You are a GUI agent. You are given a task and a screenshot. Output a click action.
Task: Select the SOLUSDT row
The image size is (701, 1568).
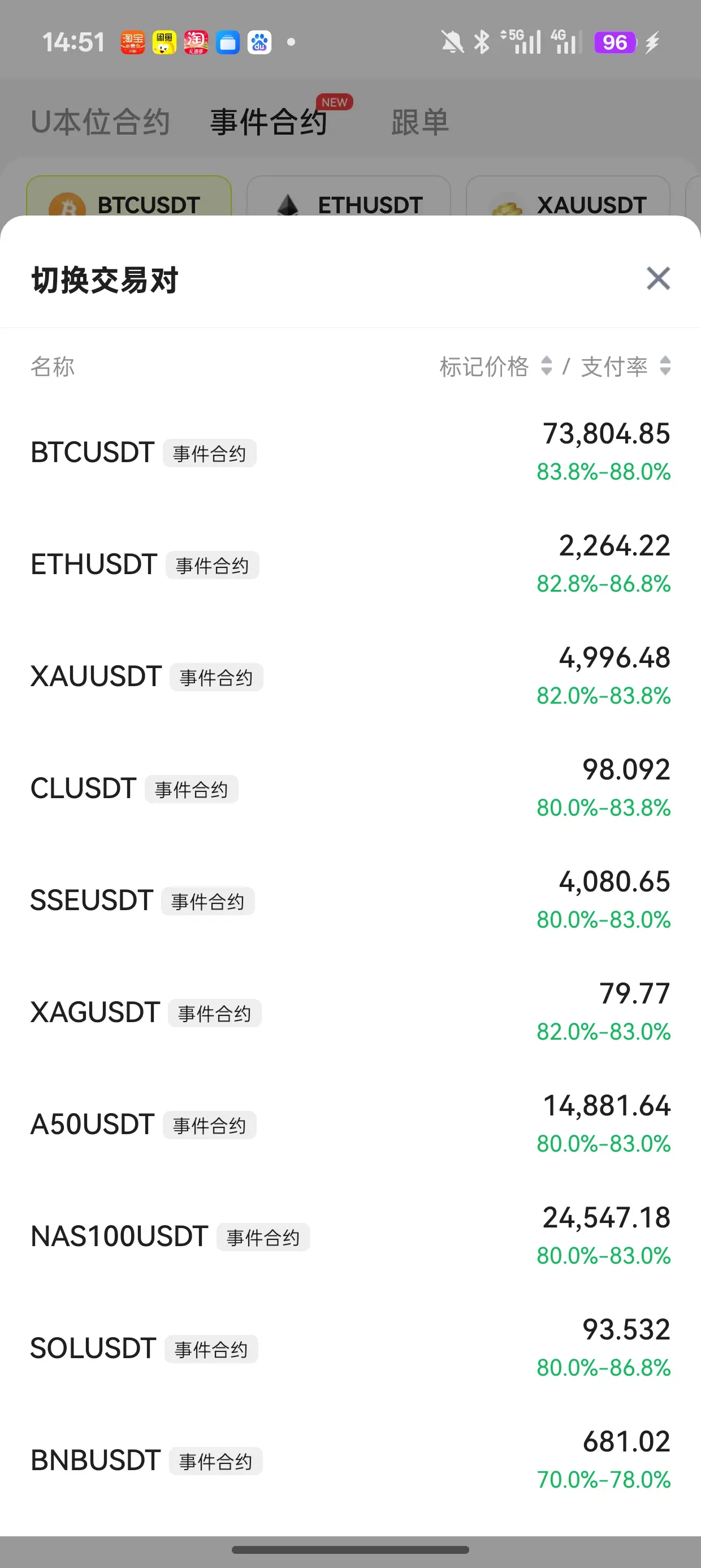350,1349
